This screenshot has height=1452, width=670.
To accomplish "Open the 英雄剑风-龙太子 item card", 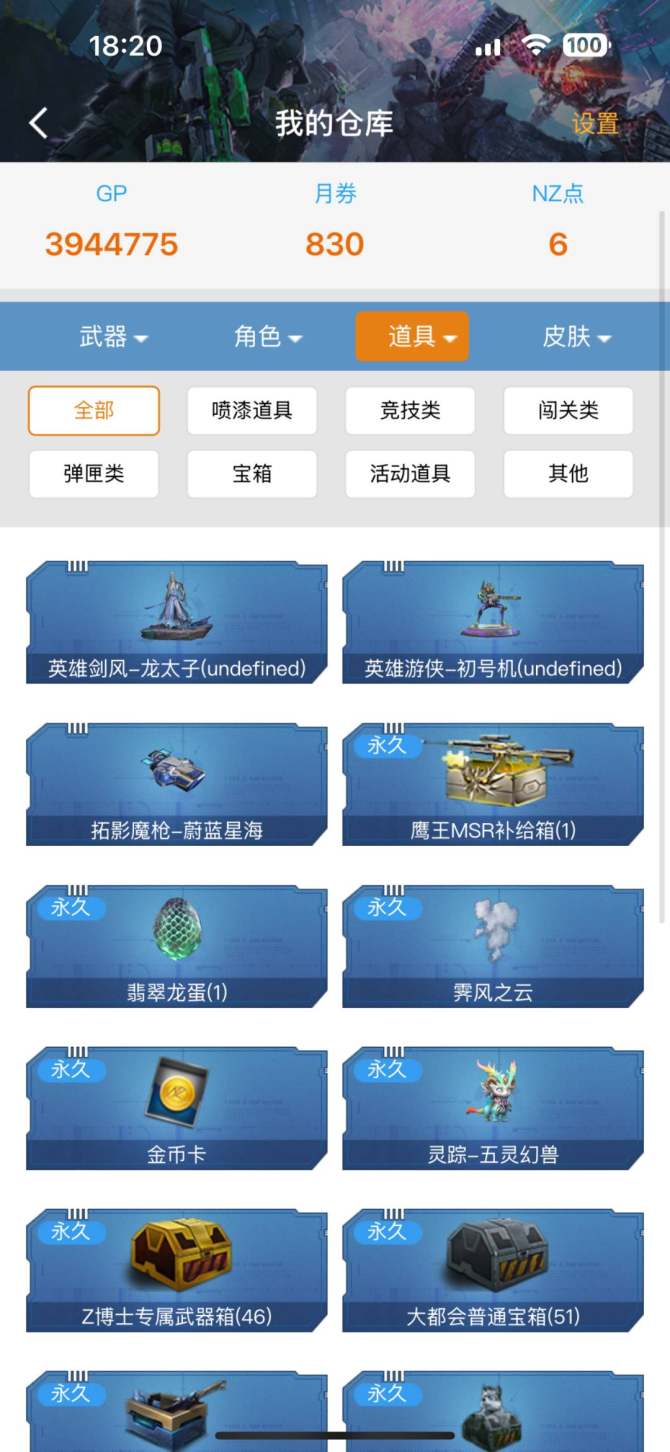I will [x=177, y=623].
